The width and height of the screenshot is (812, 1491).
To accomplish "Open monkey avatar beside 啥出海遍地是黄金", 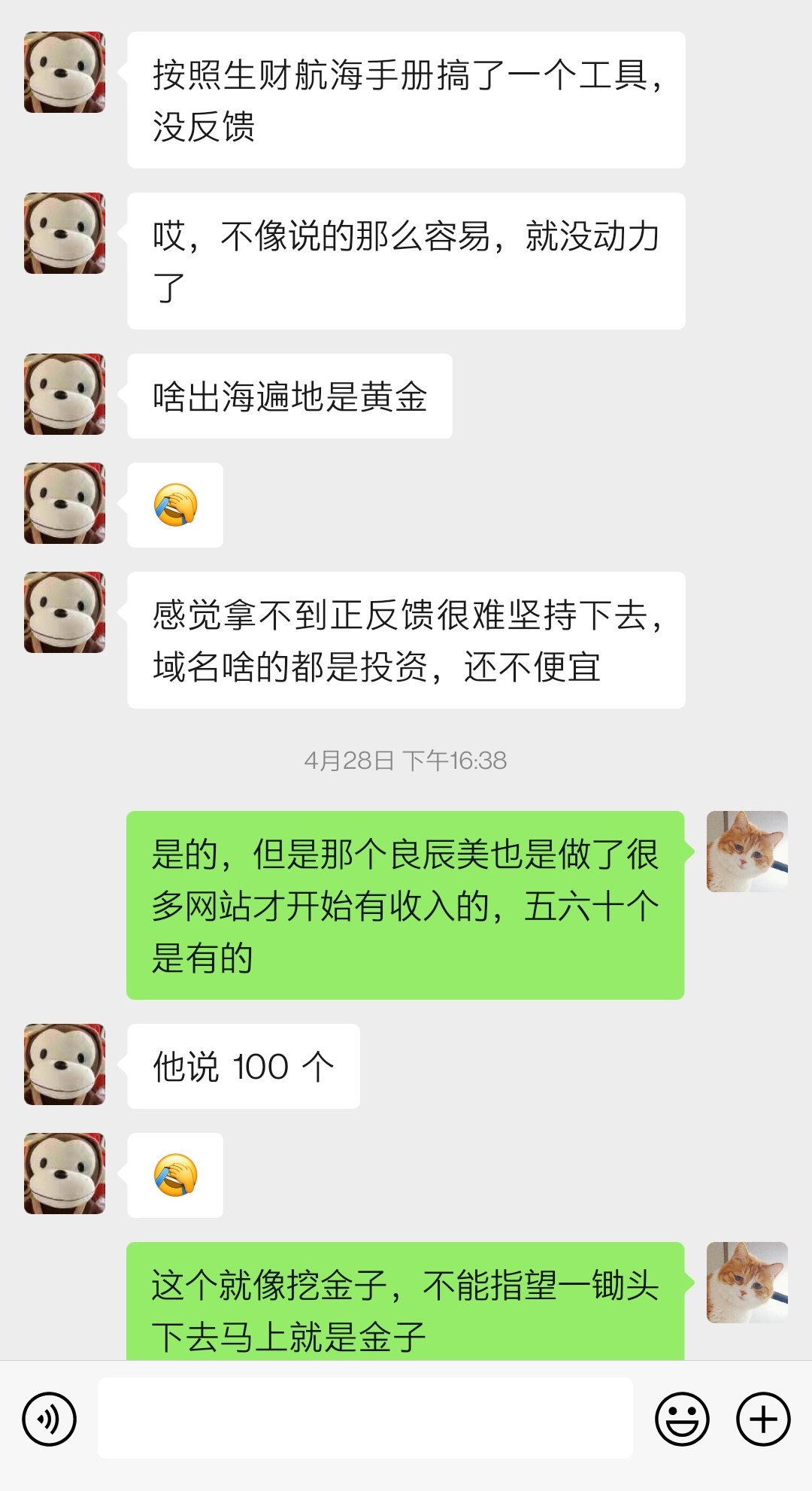I will (65, 394).
